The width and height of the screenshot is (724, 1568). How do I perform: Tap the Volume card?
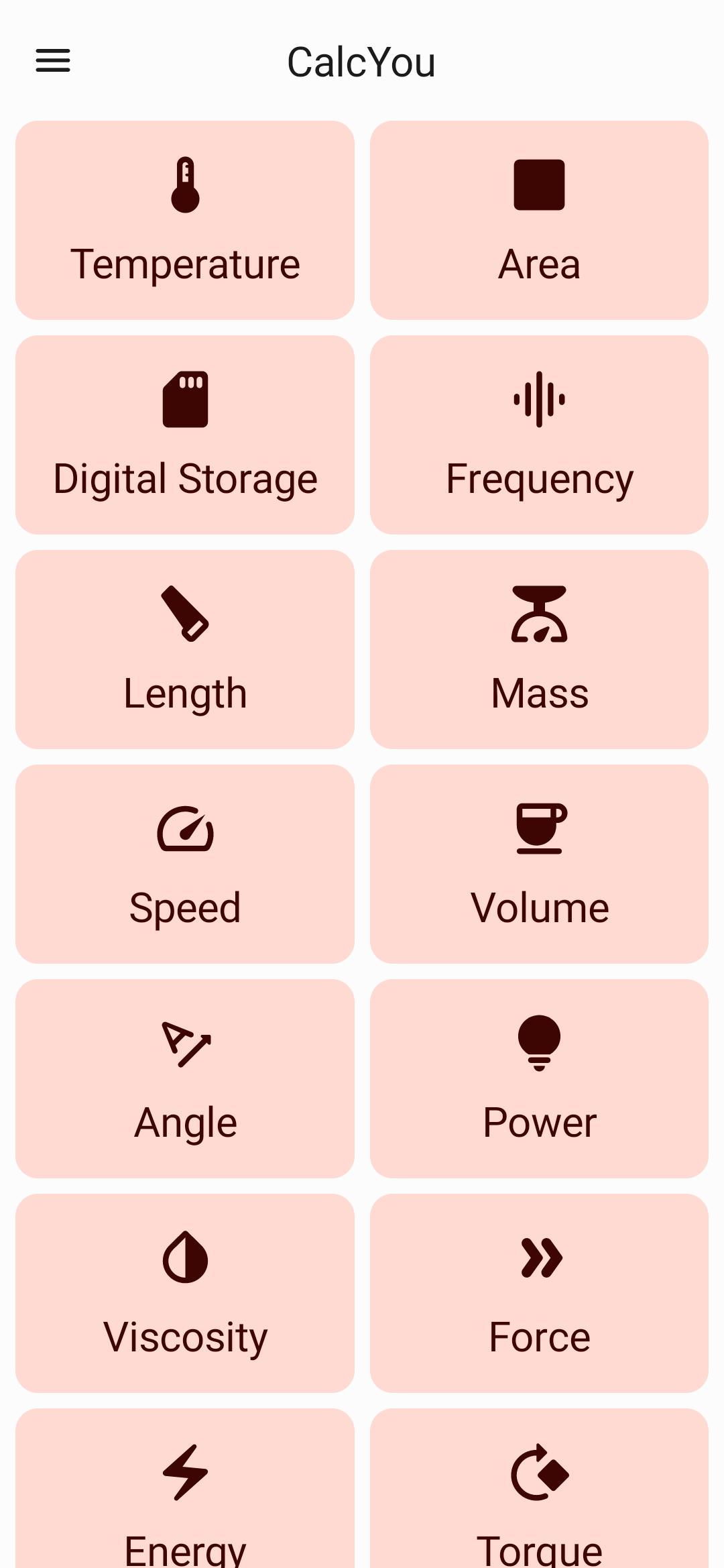[539, 864]
